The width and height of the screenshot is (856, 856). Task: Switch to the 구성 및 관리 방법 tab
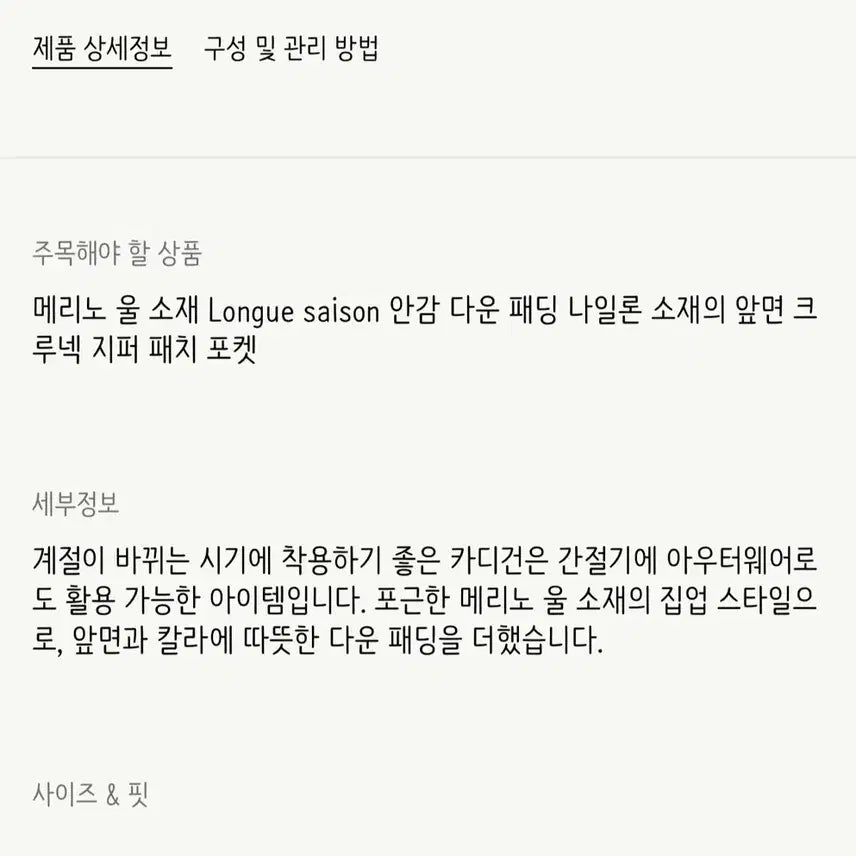click(x=291, y=49)
